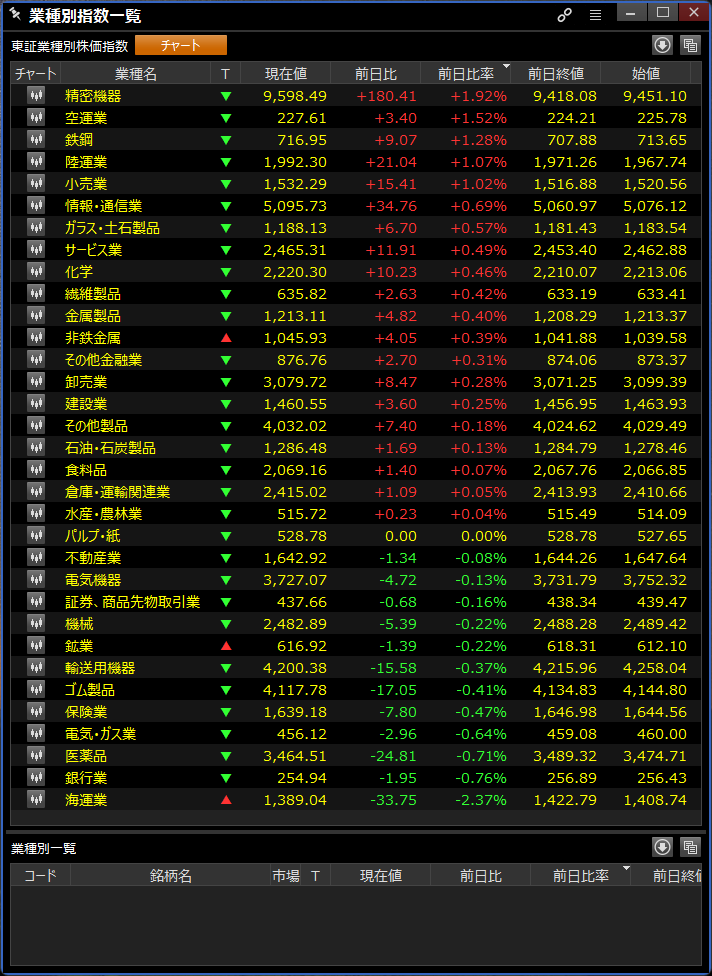Download the 業種別一覧 list data
Screen dimensions: 712x976
(662, 847)
